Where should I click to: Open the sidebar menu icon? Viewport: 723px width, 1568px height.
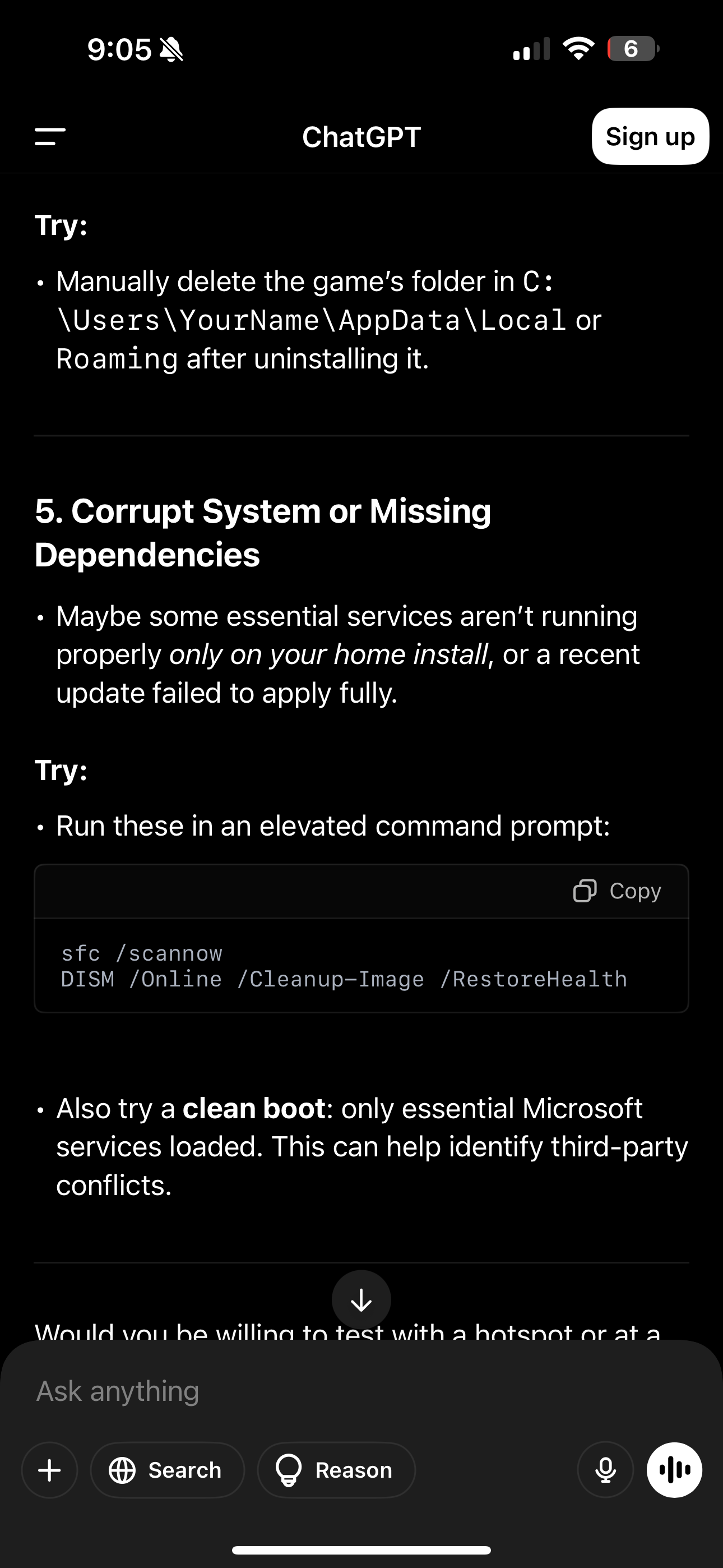(50, 136)
